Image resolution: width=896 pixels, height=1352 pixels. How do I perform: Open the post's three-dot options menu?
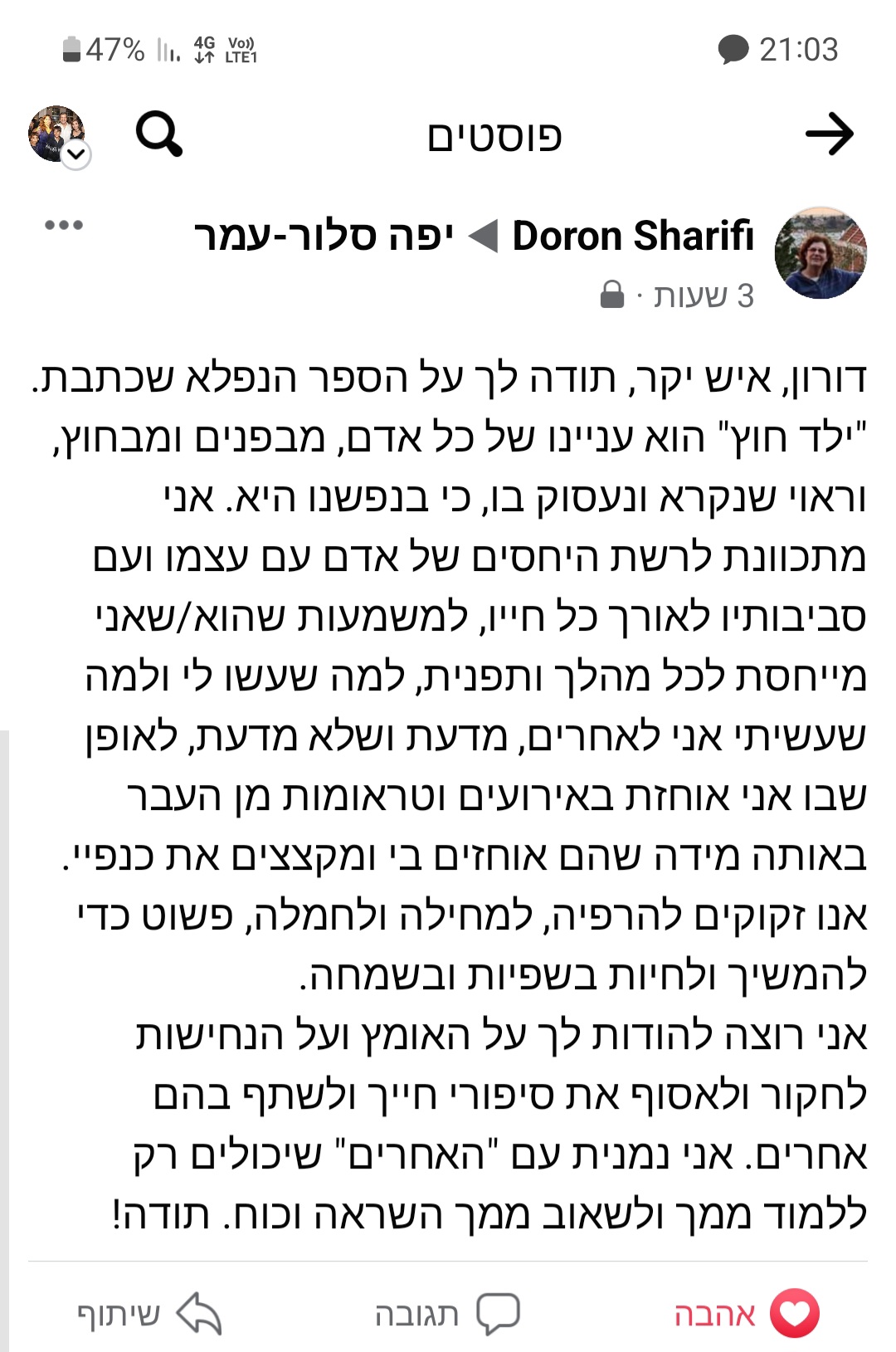tap(64, 225)
